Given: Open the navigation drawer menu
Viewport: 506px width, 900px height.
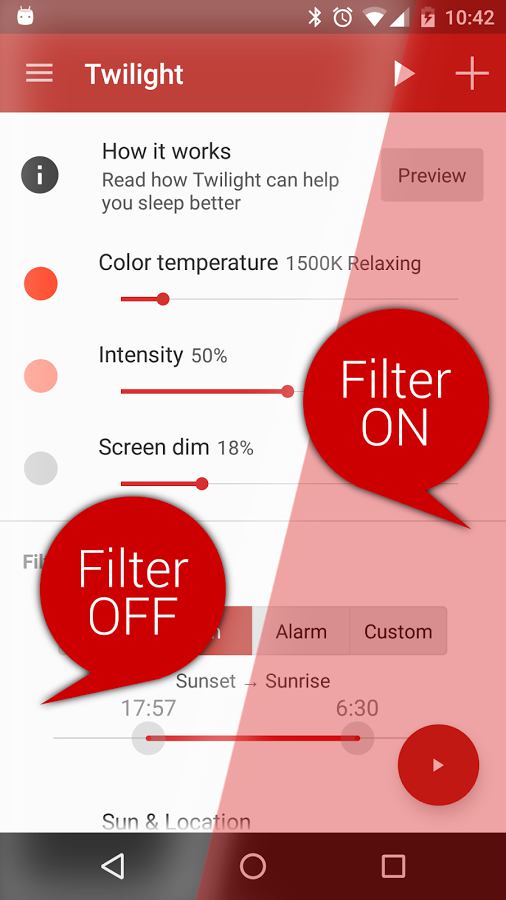Looking at the screenshot, I should click(x=40, y=73).
